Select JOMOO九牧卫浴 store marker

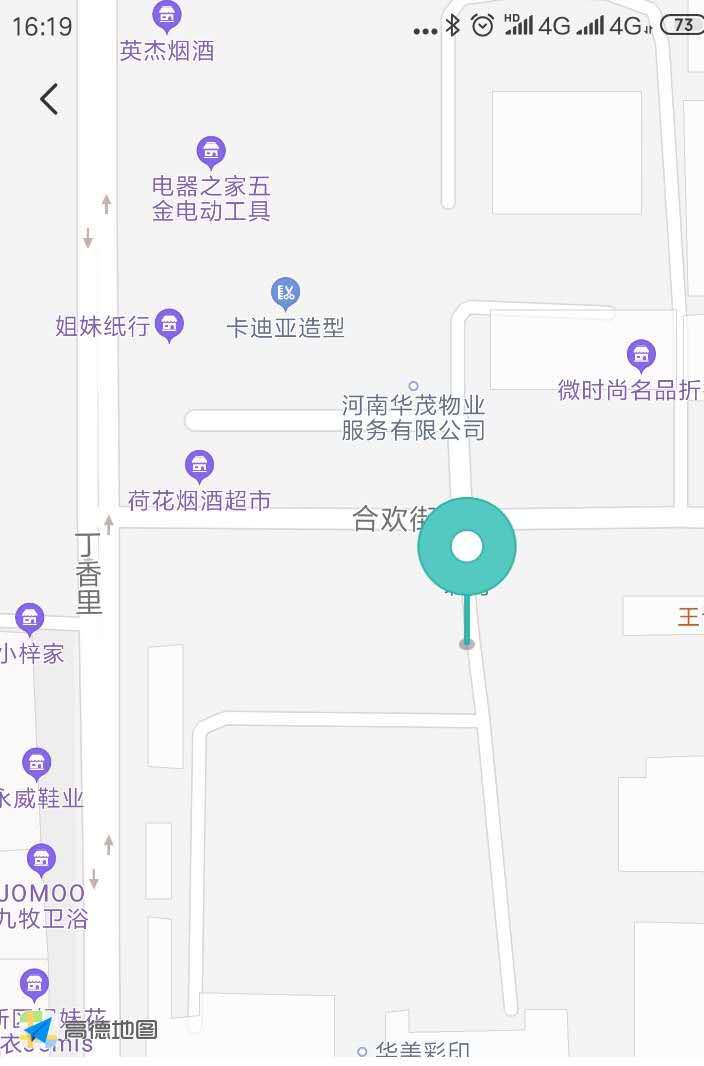pyautogui.click(x=41, y=859)
